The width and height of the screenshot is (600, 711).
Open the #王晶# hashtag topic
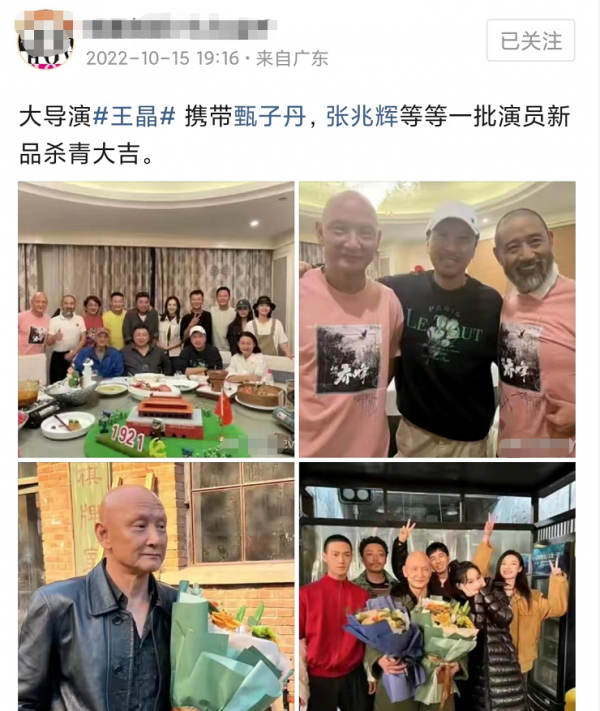(x=135, y=117)
